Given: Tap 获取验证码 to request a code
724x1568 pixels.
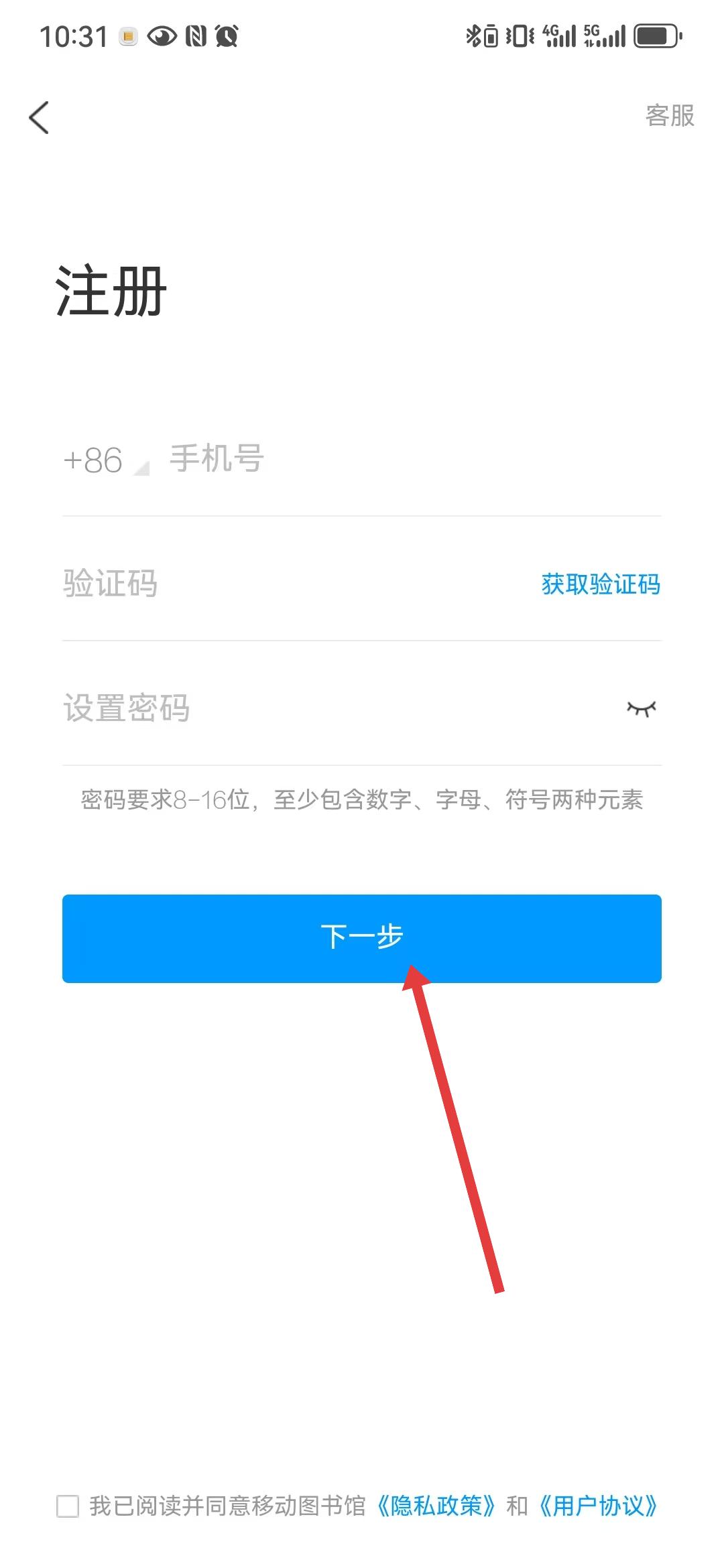Looking at the screenshot, I should pyautogui.click(x=601, y=584).
